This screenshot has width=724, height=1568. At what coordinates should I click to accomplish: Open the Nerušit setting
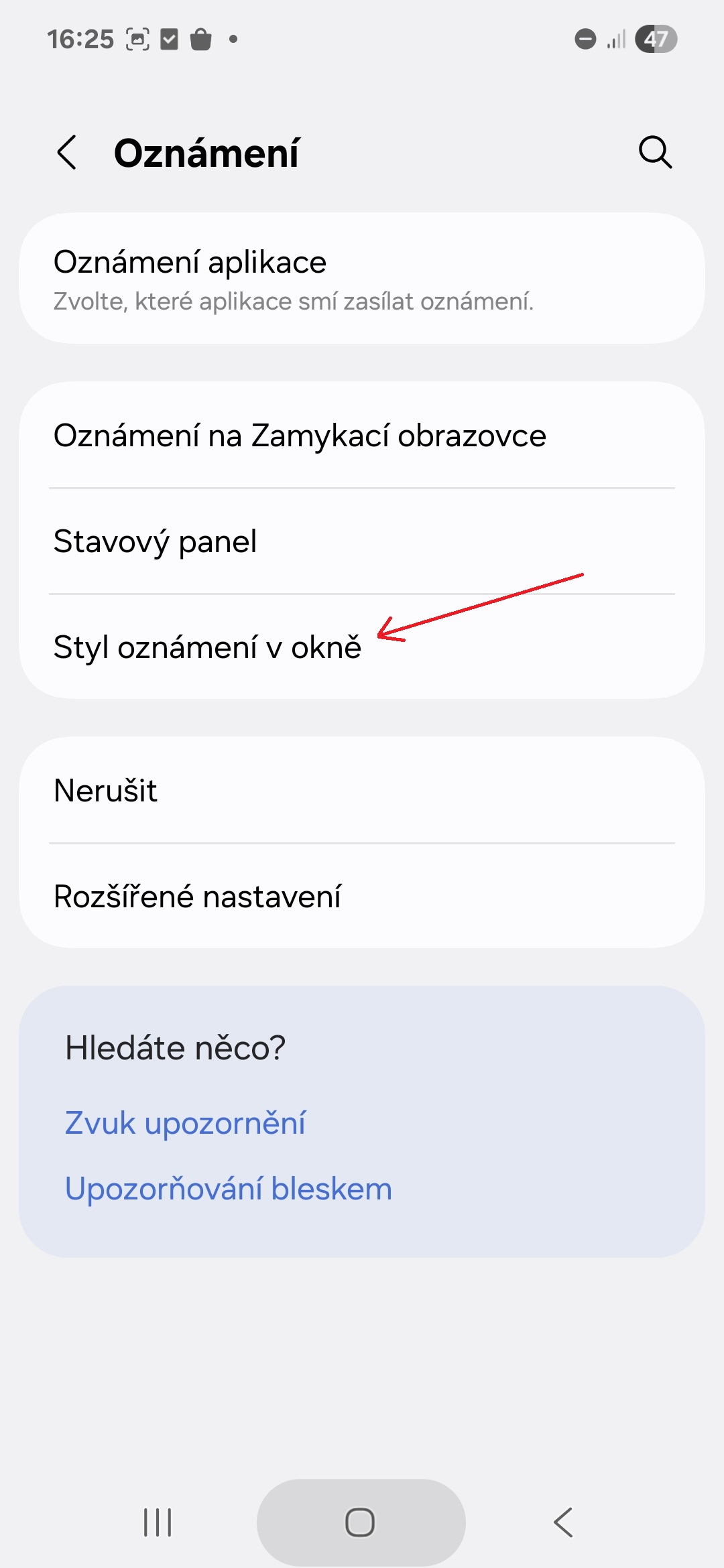(362, 791)
